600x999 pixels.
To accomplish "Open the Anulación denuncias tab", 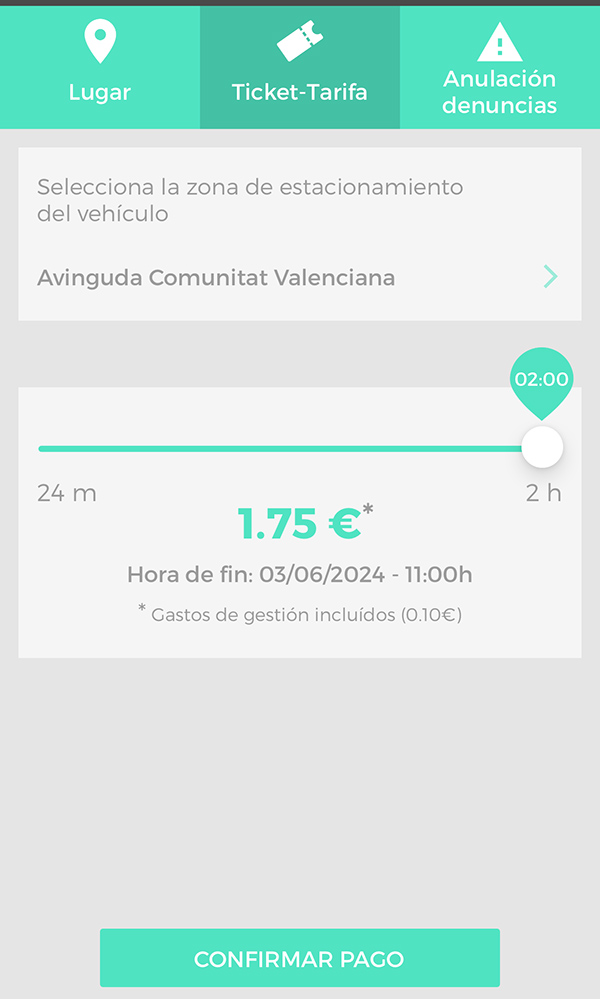I will coord(499,67).
